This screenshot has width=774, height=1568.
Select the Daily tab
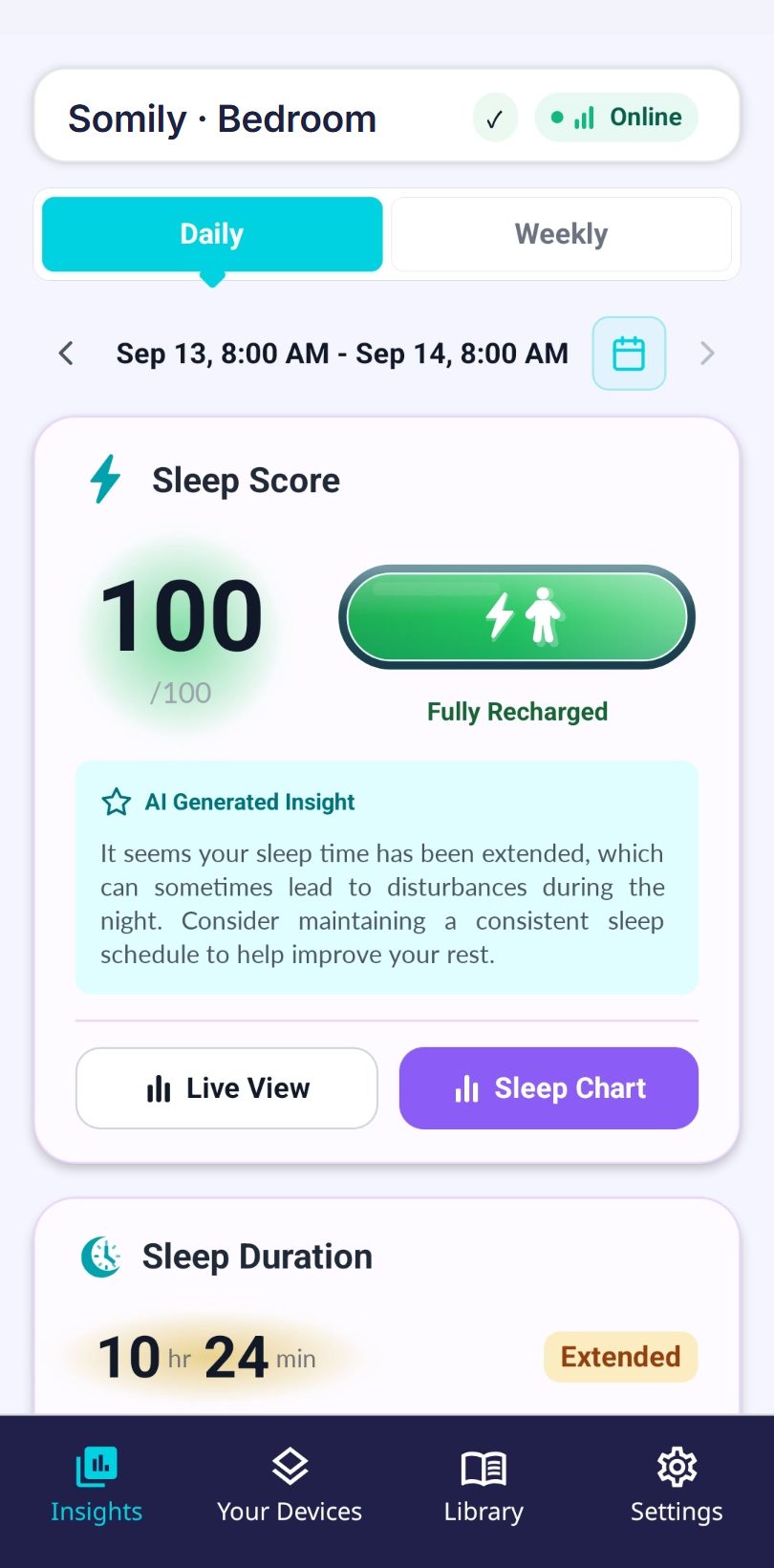(212, 234)
